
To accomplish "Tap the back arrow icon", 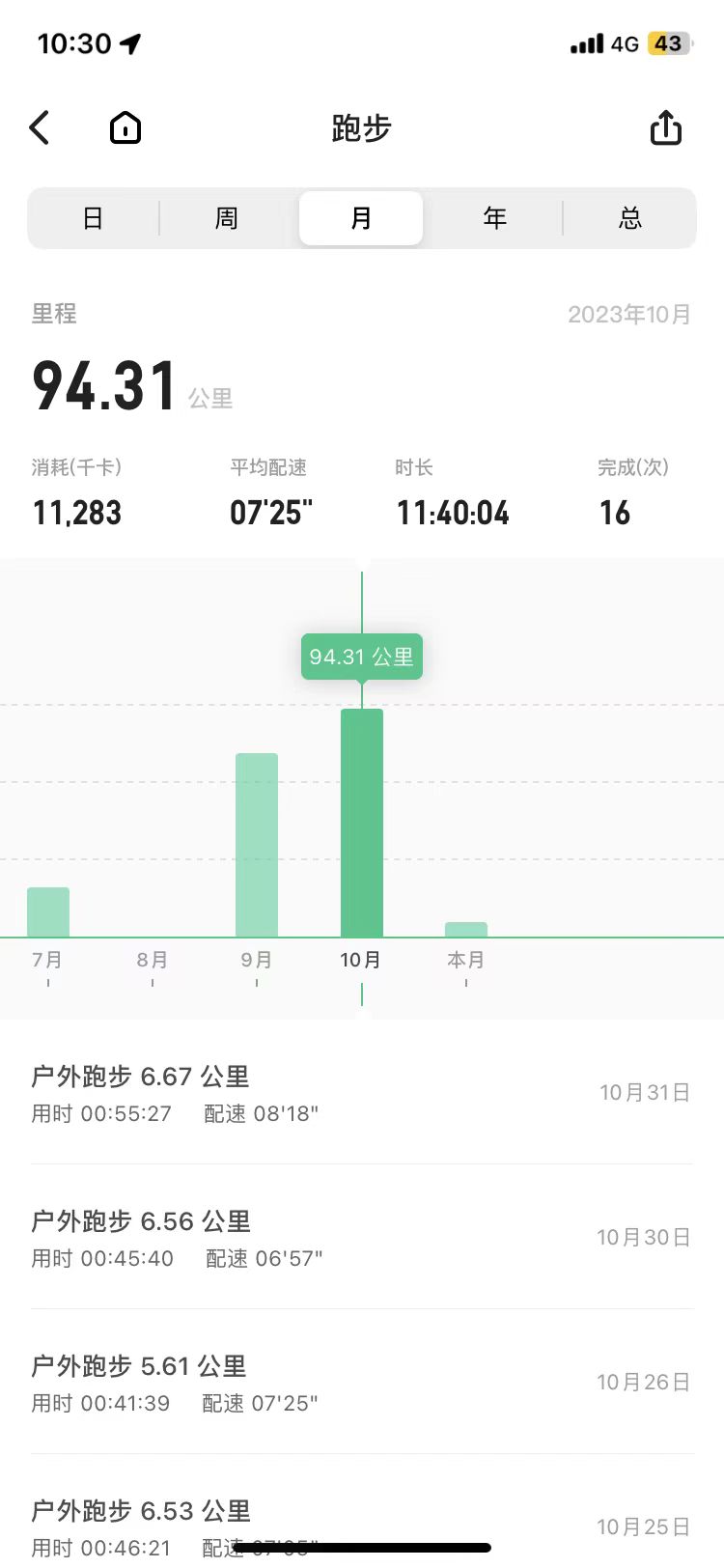I will coord(39,127).
